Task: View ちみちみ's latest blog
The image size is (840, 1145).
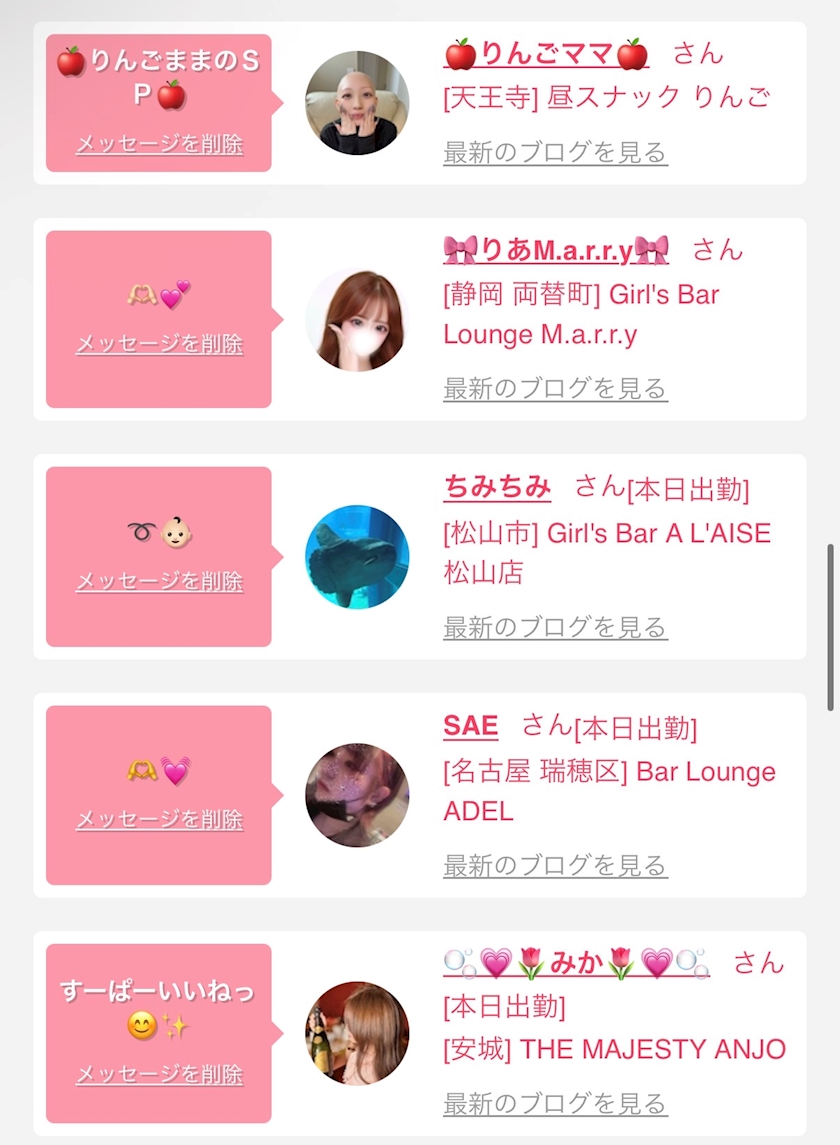Action: [x=555, y=628]
